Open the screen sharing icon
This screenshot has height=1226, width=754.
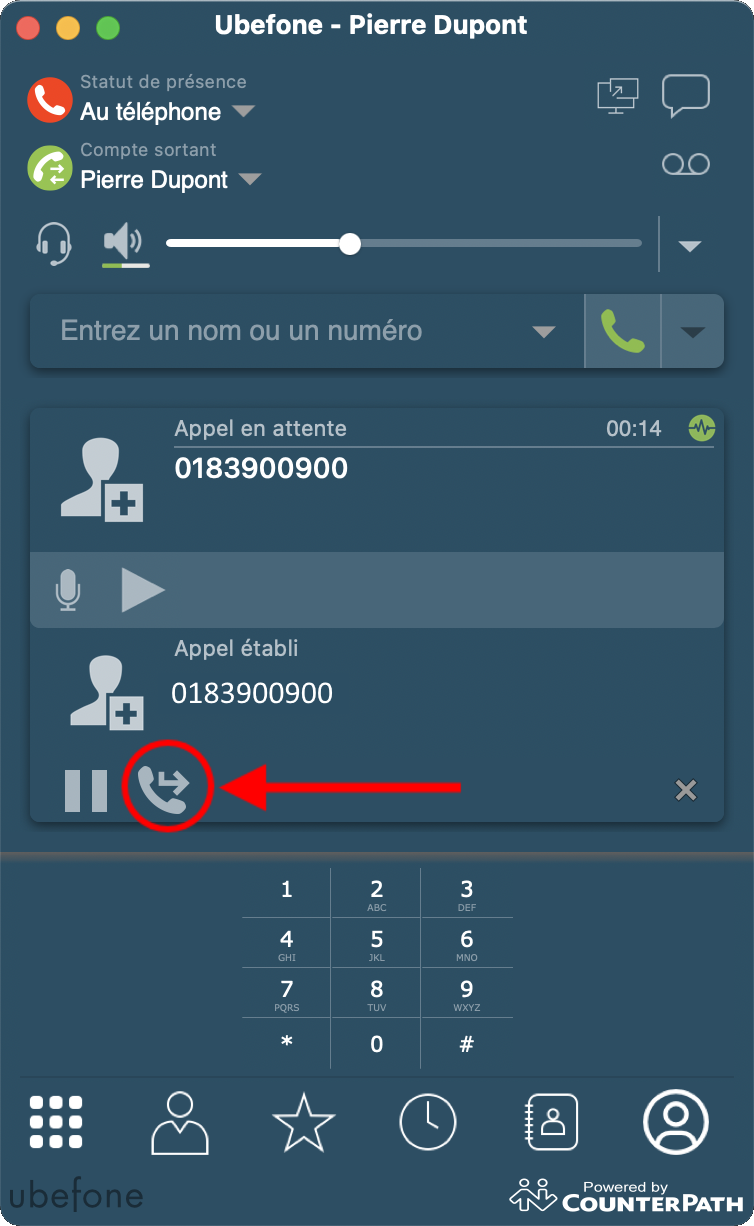point(617,96)
